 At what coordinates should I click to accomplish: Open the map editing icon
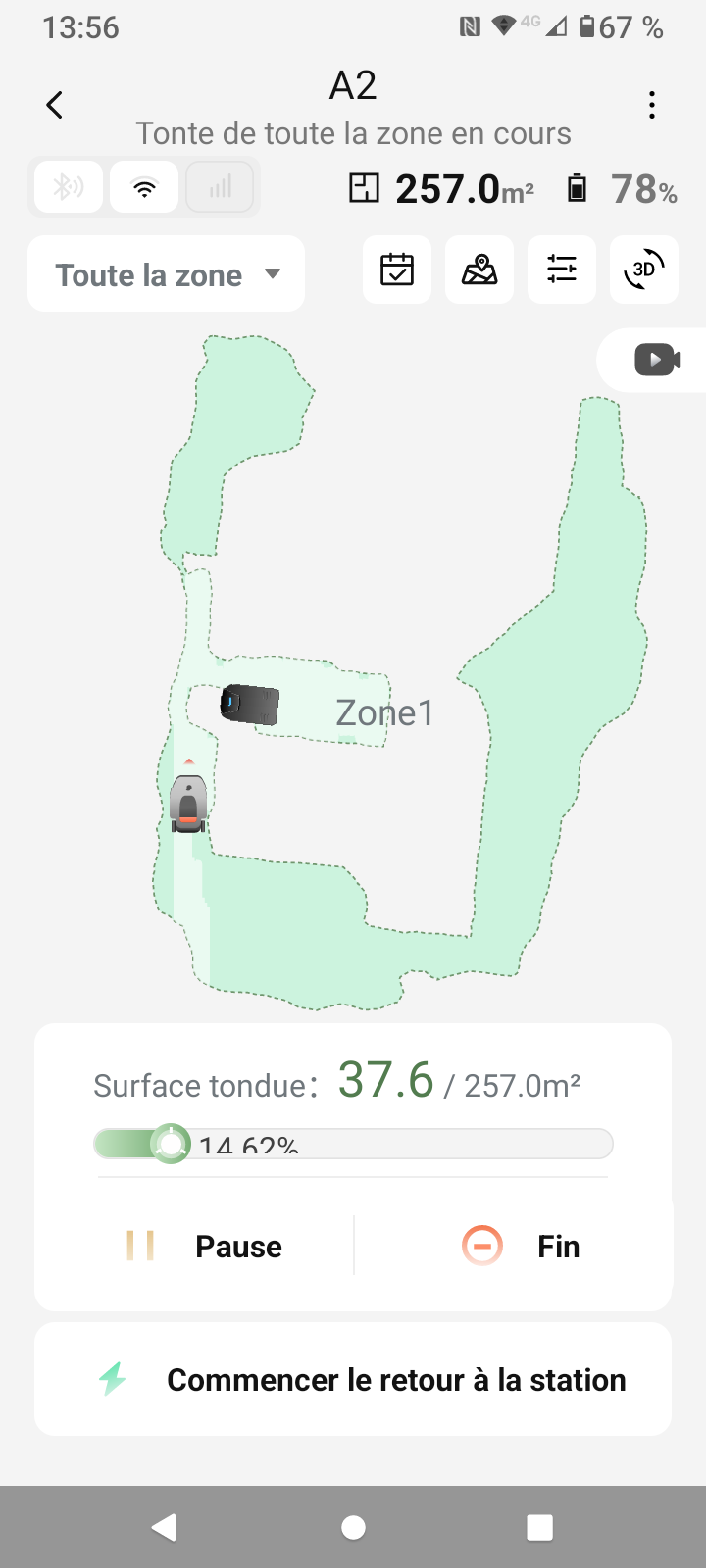click(479, 269)
